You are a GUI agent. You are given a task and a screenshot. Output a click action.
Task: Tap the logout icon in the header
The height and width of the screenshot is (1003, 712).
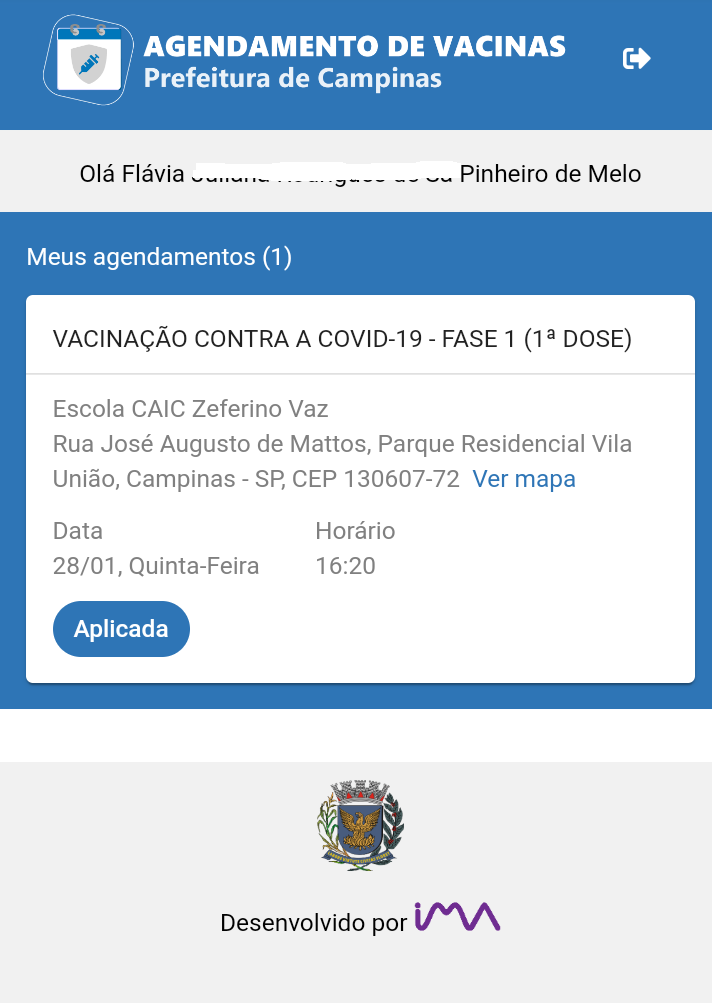click(636, 59)
